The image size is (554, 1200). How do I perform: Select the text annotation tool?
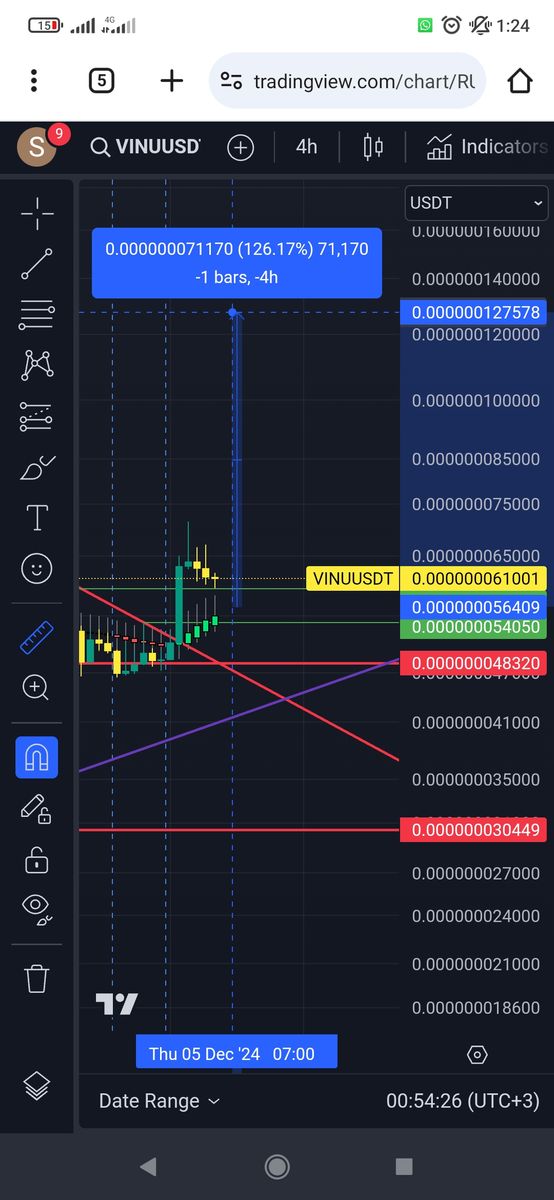click(37, 517)
